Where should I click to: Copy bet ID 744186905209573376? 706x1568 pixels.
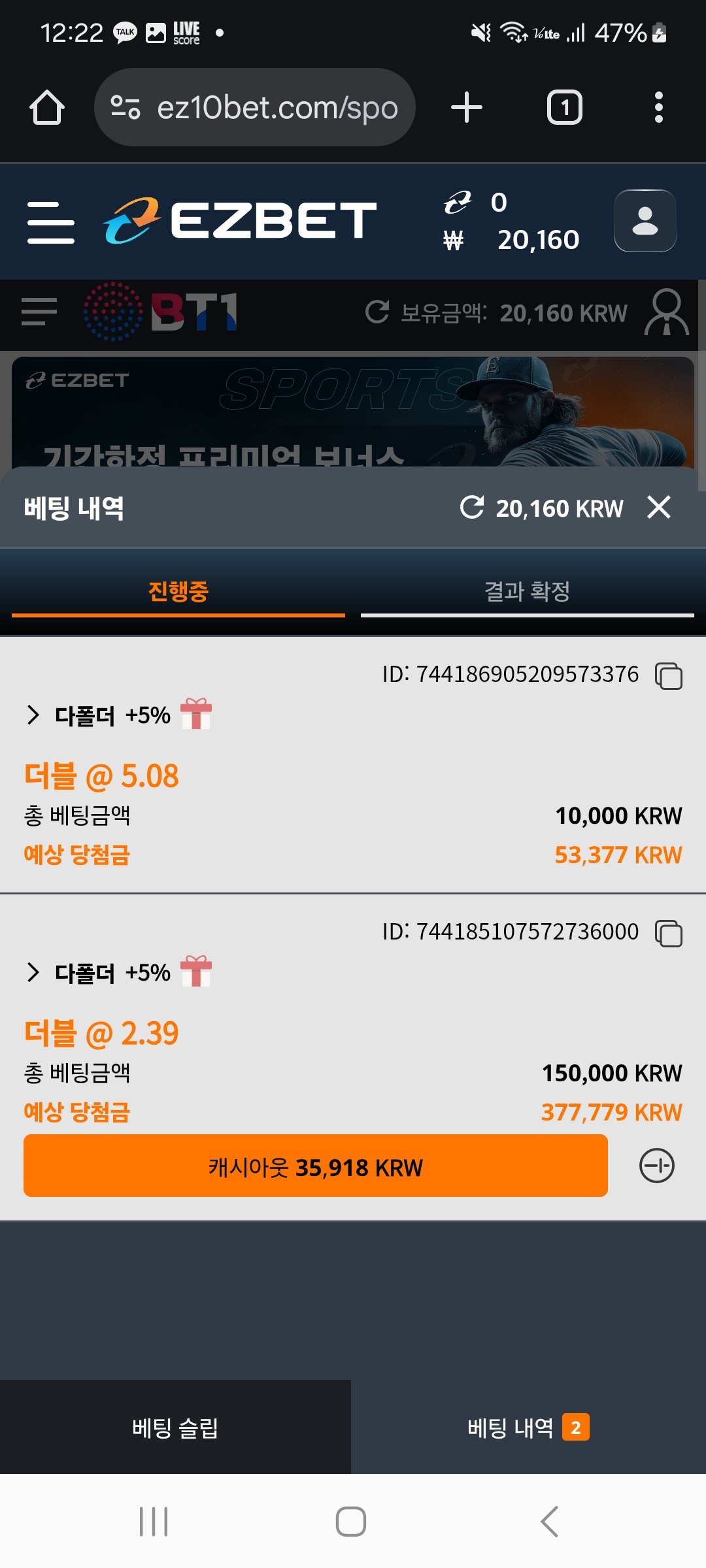coord(669,676)
